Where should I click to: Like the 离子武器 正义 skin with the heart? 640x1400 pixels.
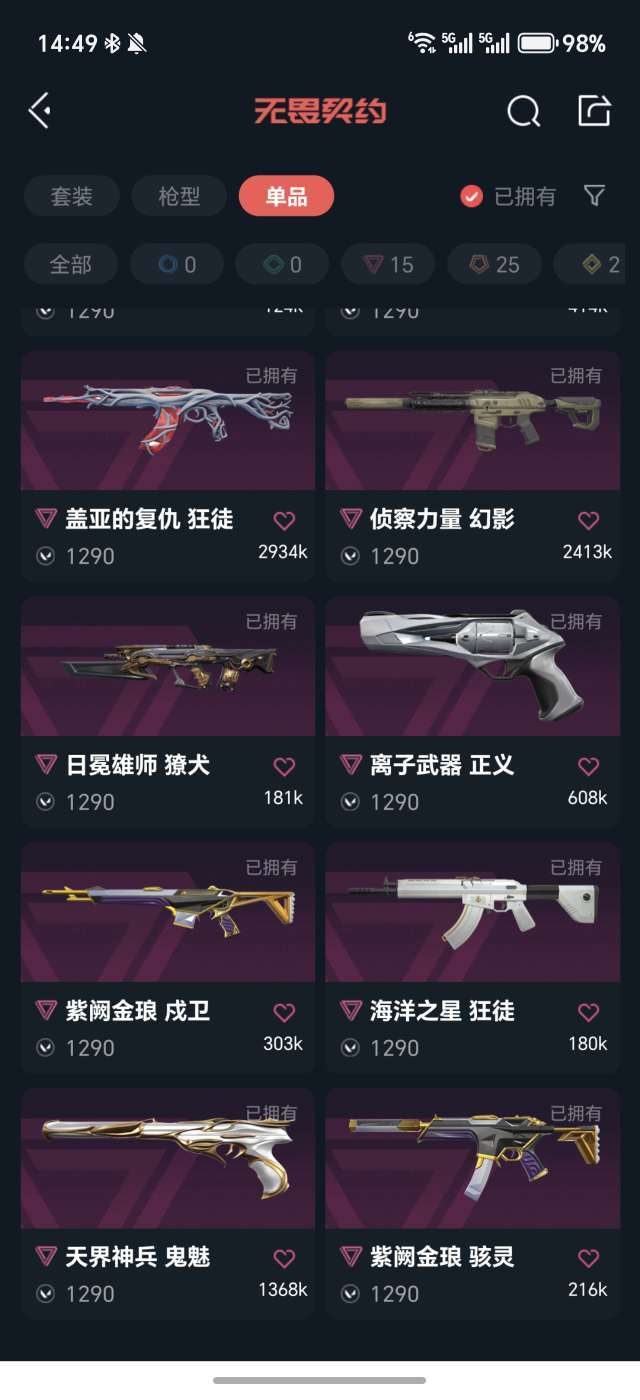tap(589, 766)
